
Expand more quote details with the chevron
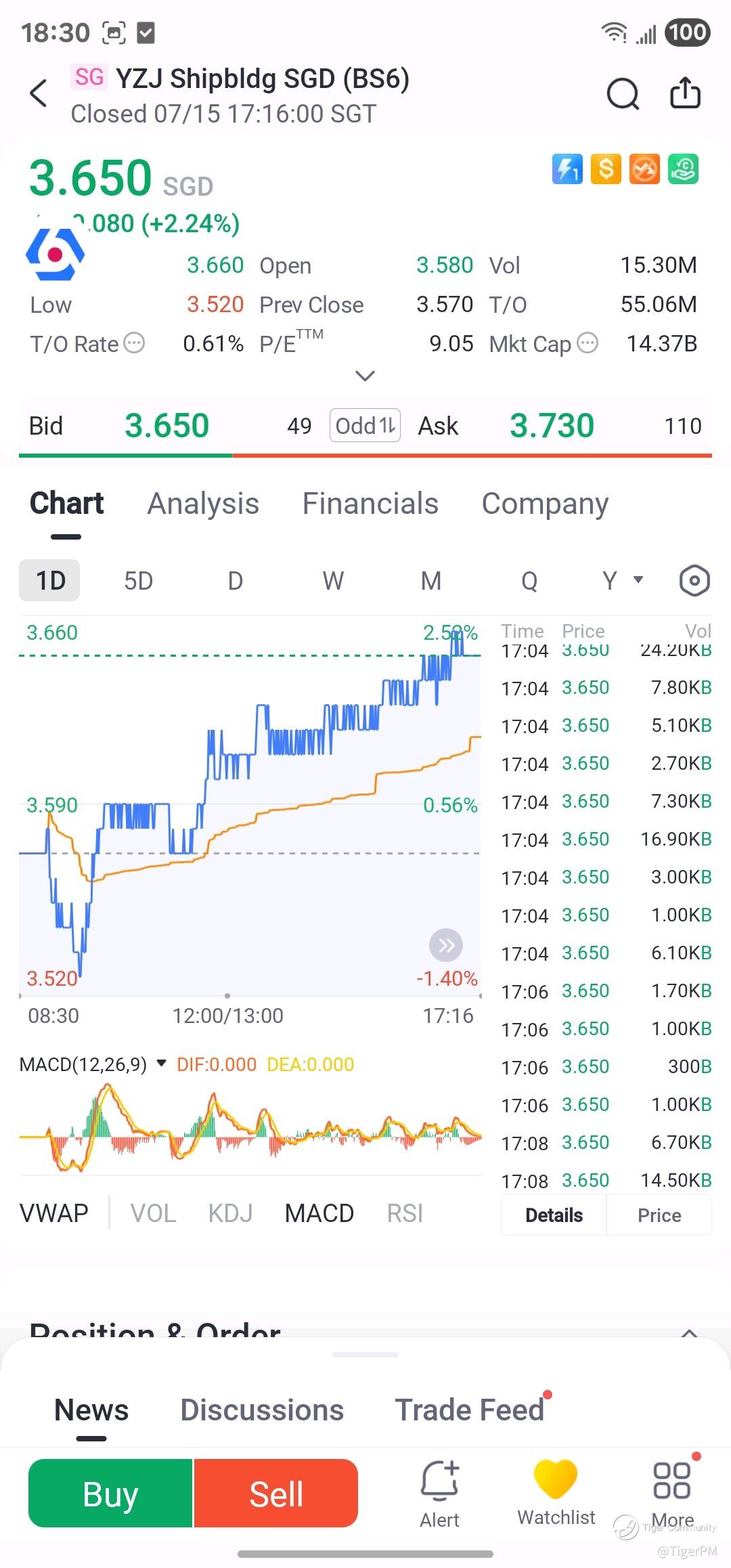365,376
